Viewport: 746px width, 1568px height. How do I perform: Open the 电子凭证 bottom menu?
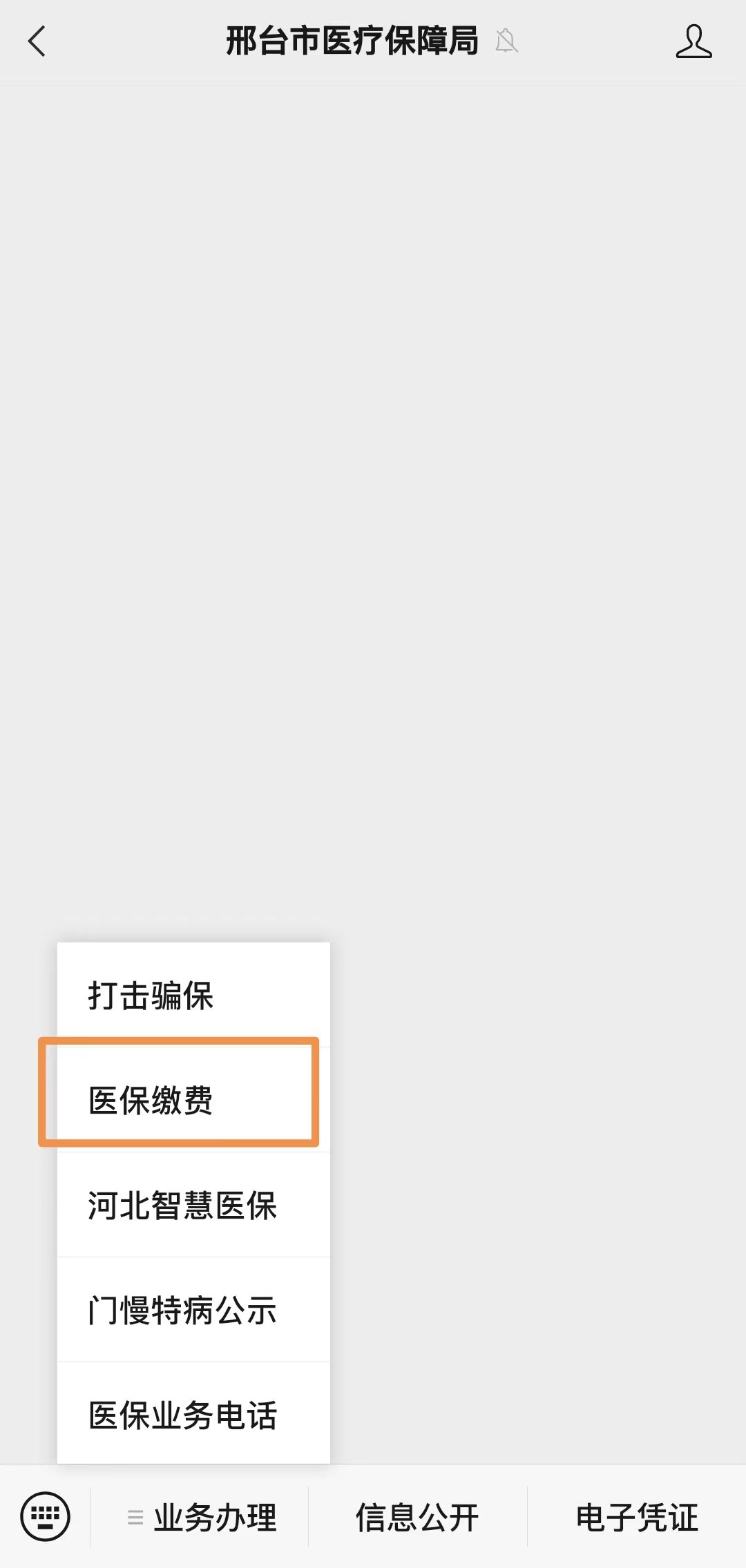click(636, 1518)
